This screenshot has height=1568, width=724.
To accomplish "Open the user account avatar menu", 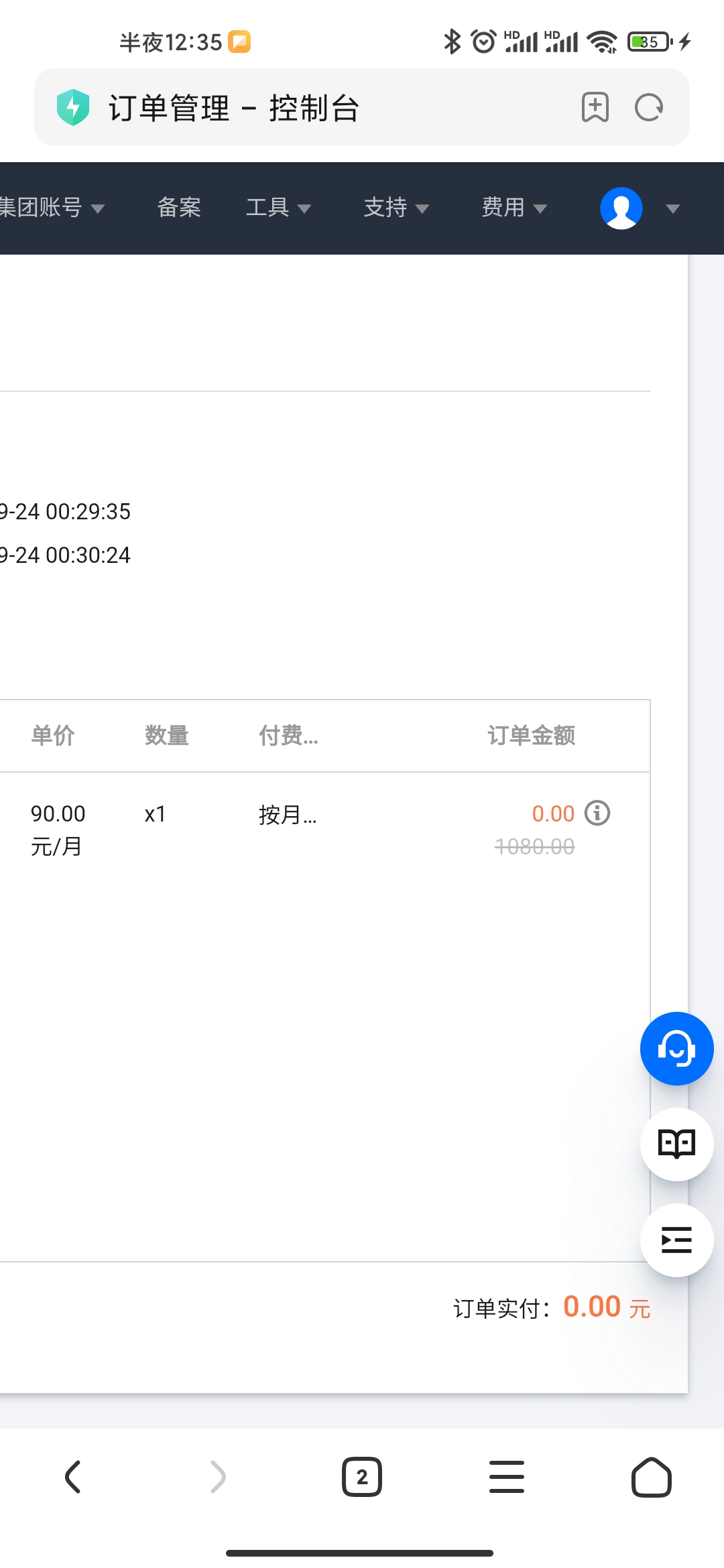I will [621, 208].
